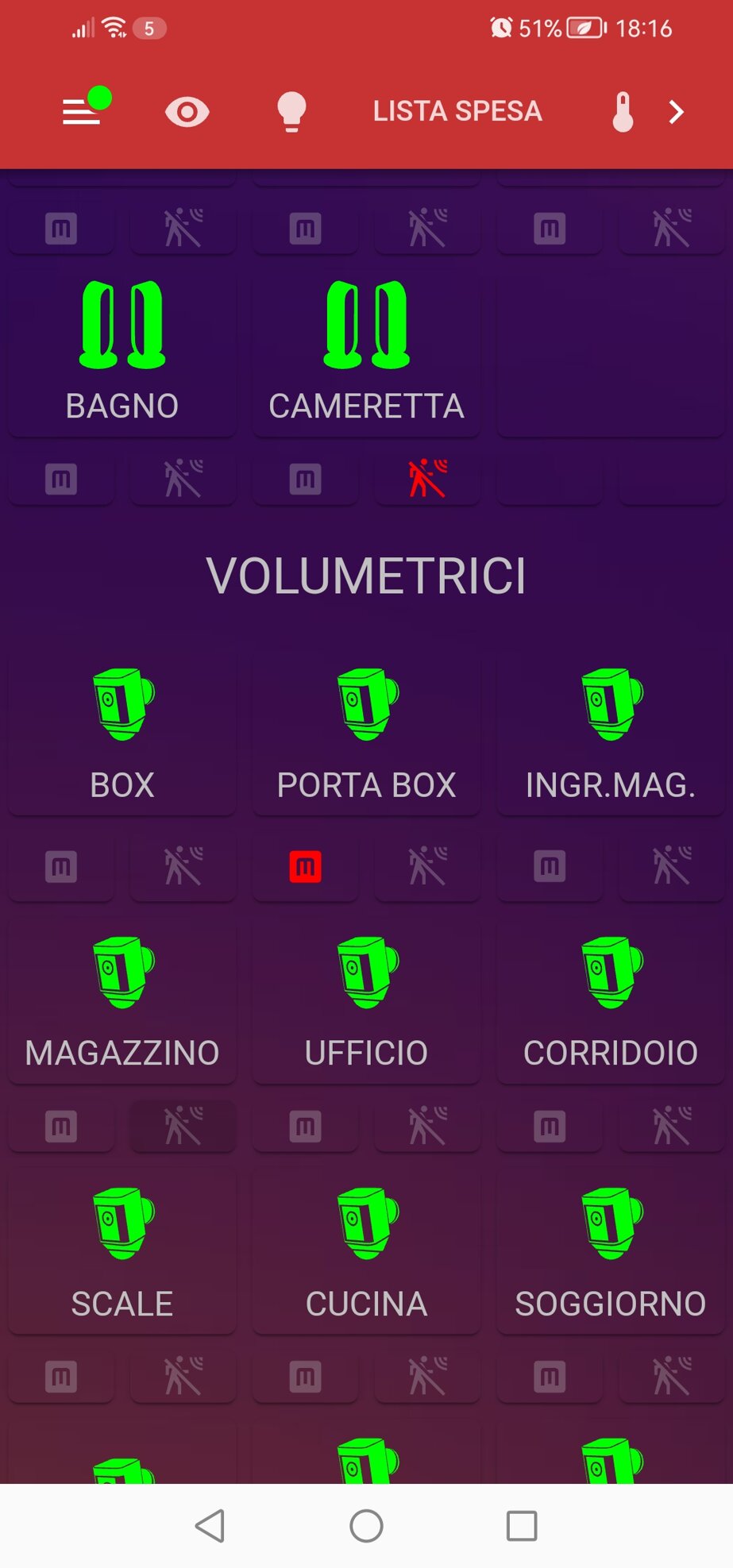
Task: Tap the right chevron for more tabs
Action: coord(676,112)
